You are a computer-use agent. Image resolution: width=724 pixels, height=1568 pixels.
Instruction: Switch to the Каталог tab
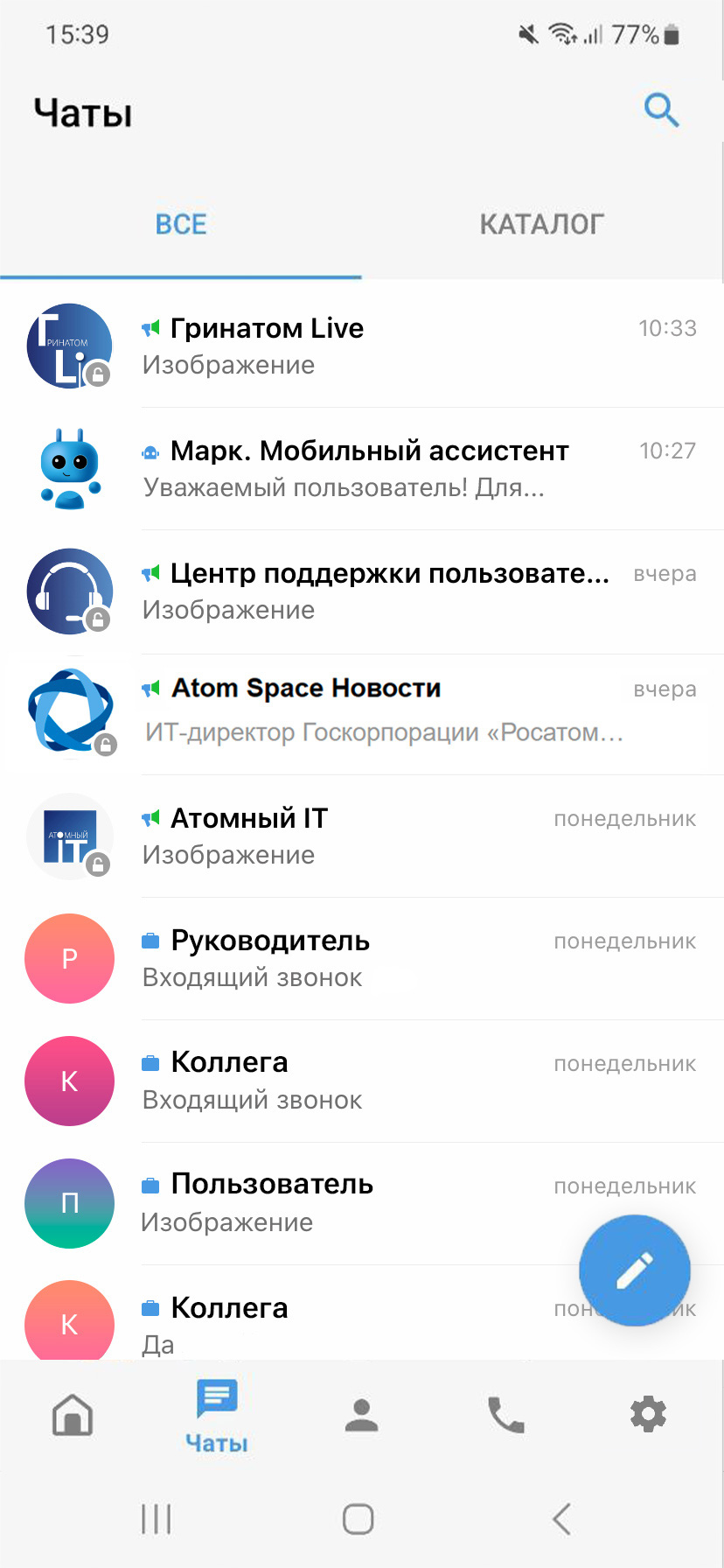point(541,225)
